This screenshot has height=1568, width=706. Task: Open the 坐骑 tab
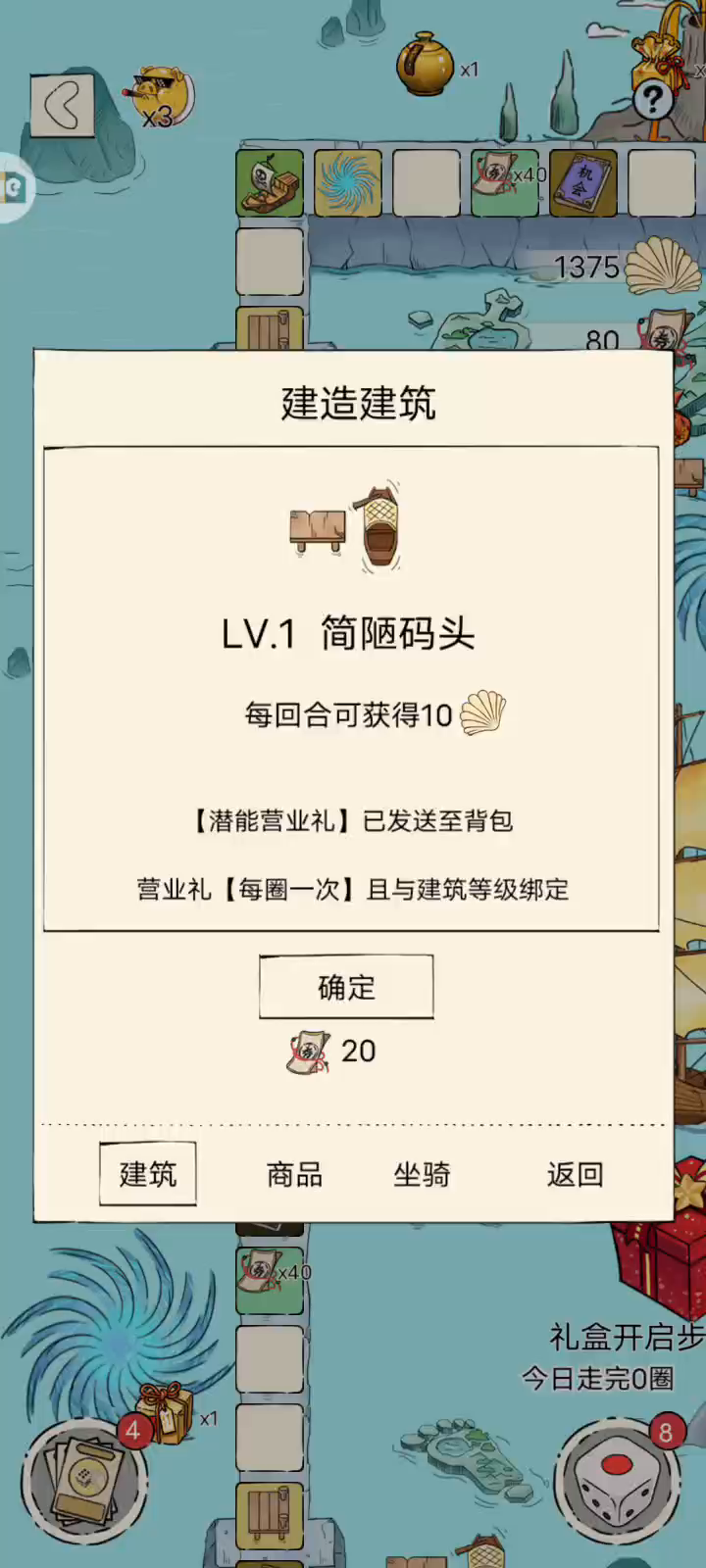point(422,1174)
